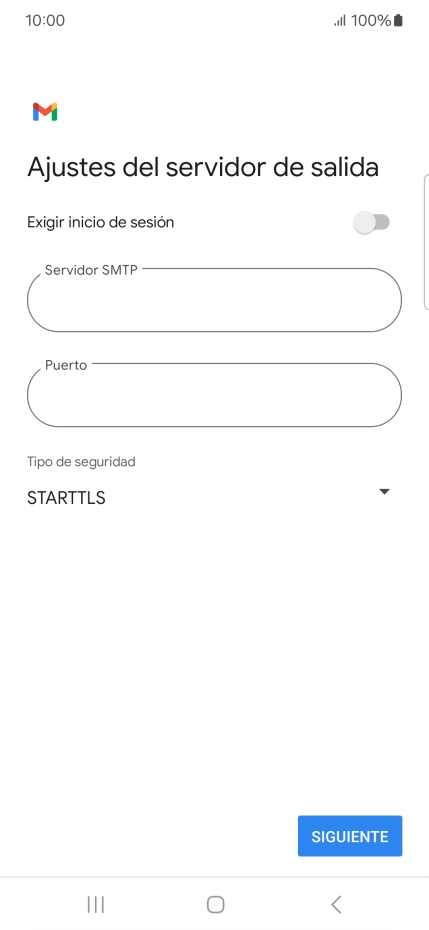Tap the SIGUIENTE button
This screenshot has width=429, height=930.
pos(350,836)
